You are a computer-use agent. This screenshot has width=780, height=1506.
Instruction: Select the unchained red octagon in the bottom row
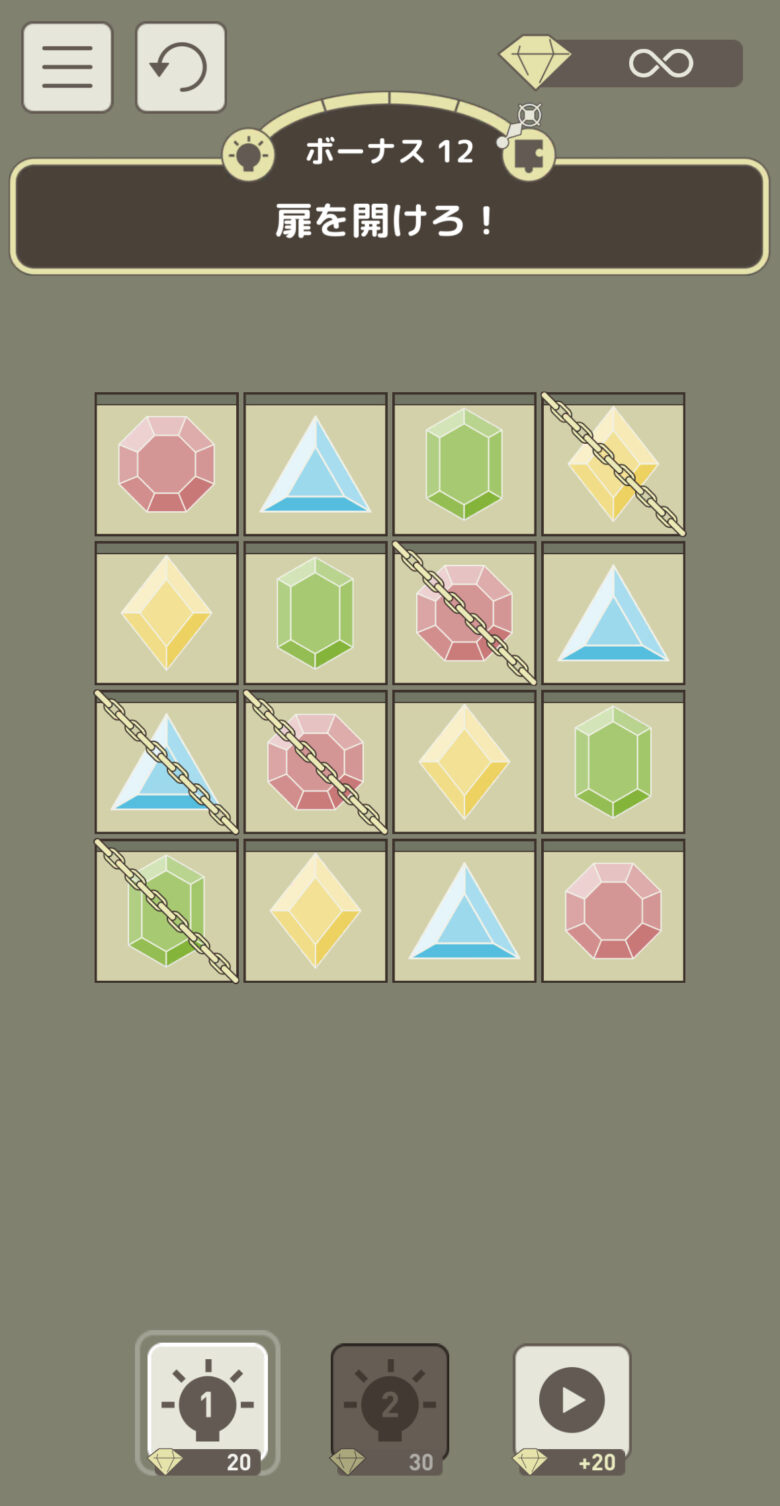[x=613, y=911]
